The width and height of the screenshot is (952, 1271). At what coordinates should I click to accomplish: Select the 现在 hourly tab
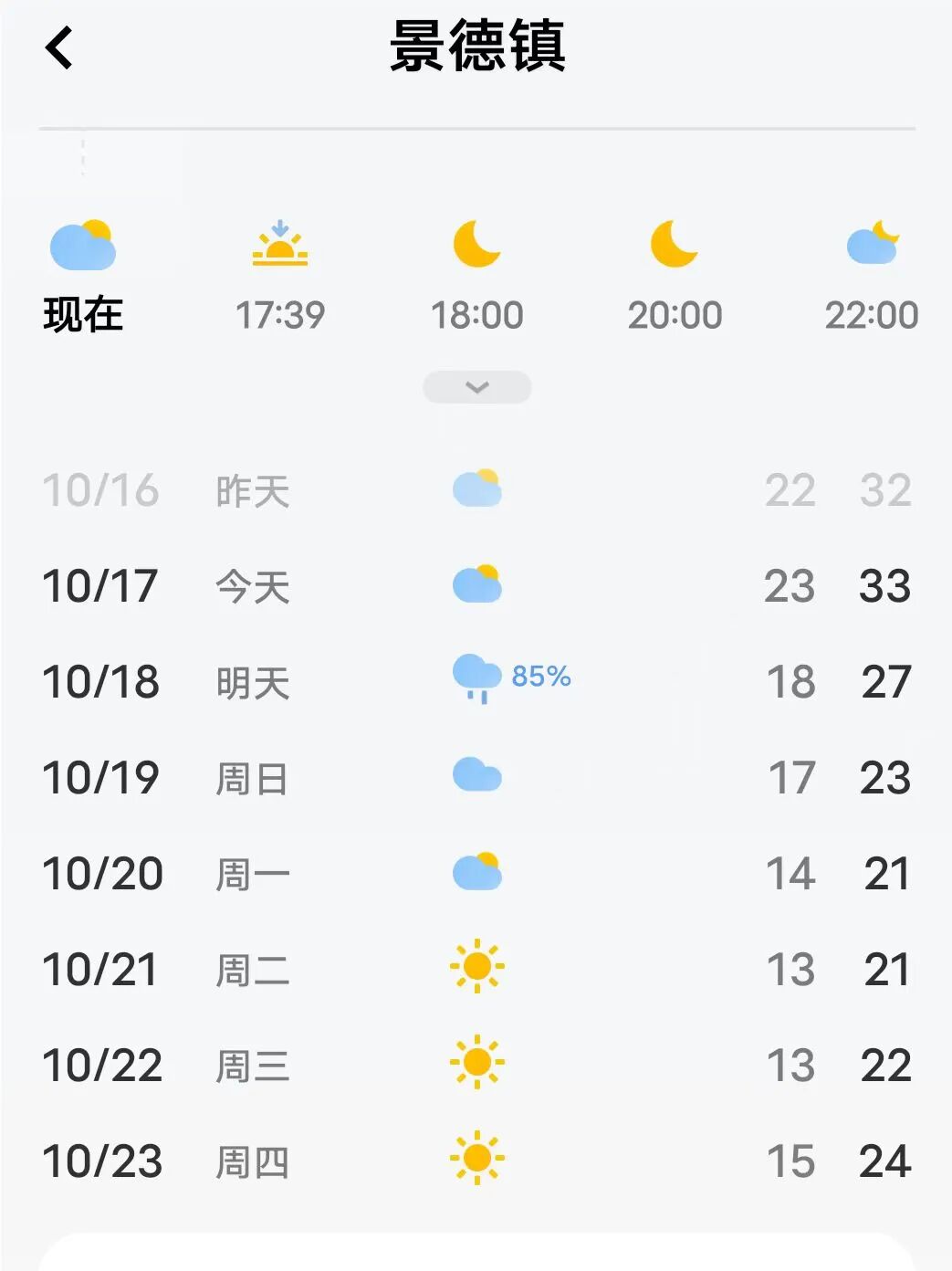point(82,314)
